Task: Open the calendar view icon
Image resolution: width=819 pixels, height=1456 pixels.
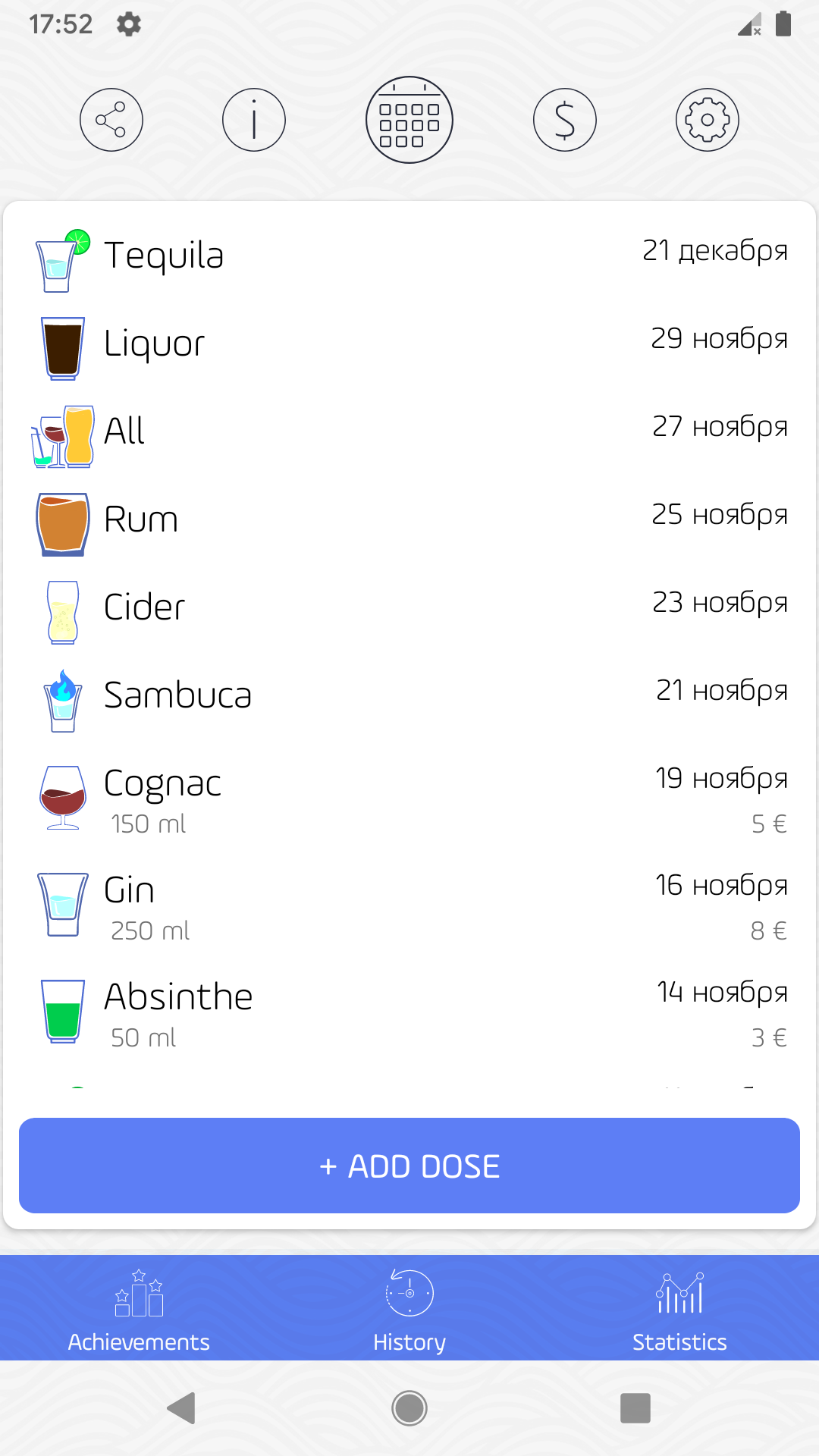Action: pyautogui.click(x=409, y=120)
